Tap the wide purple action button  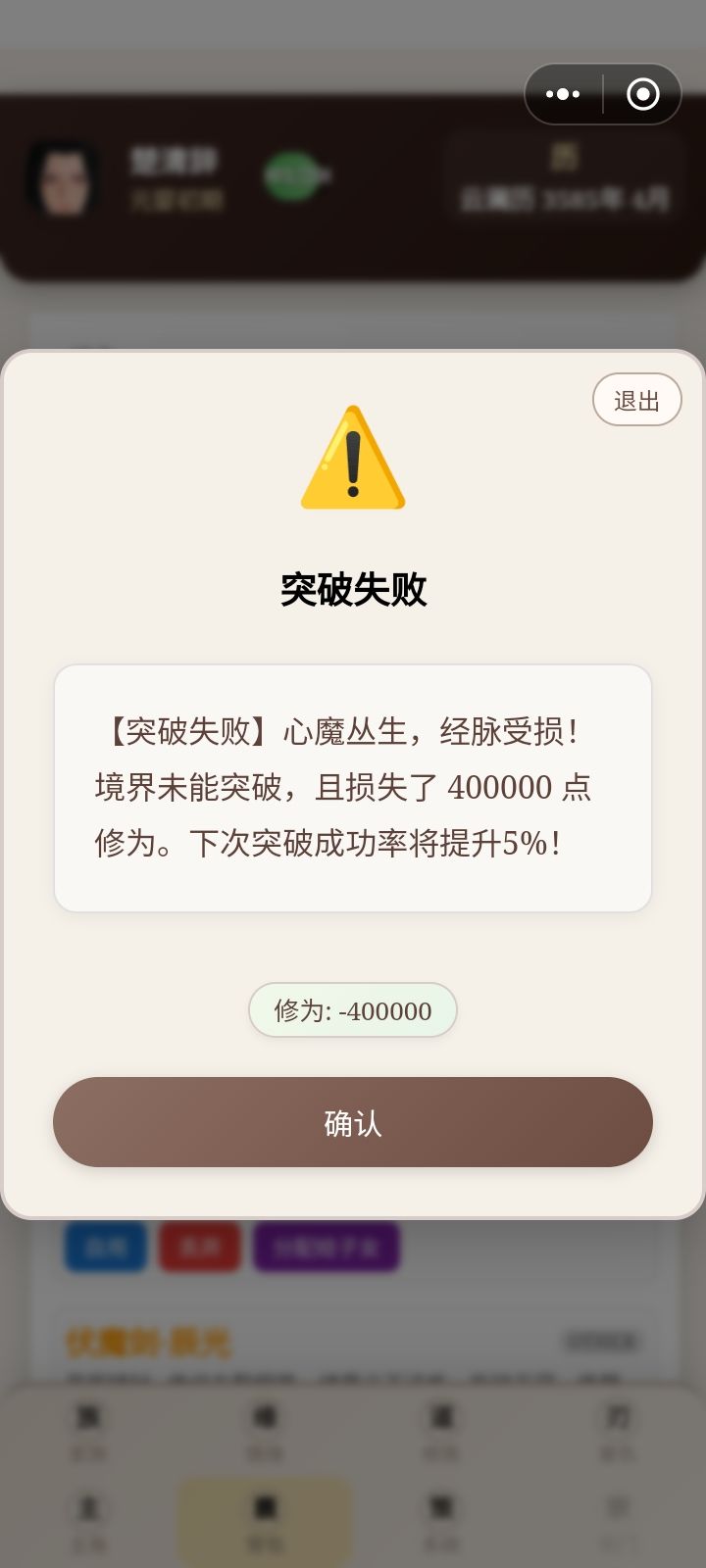326,1249
